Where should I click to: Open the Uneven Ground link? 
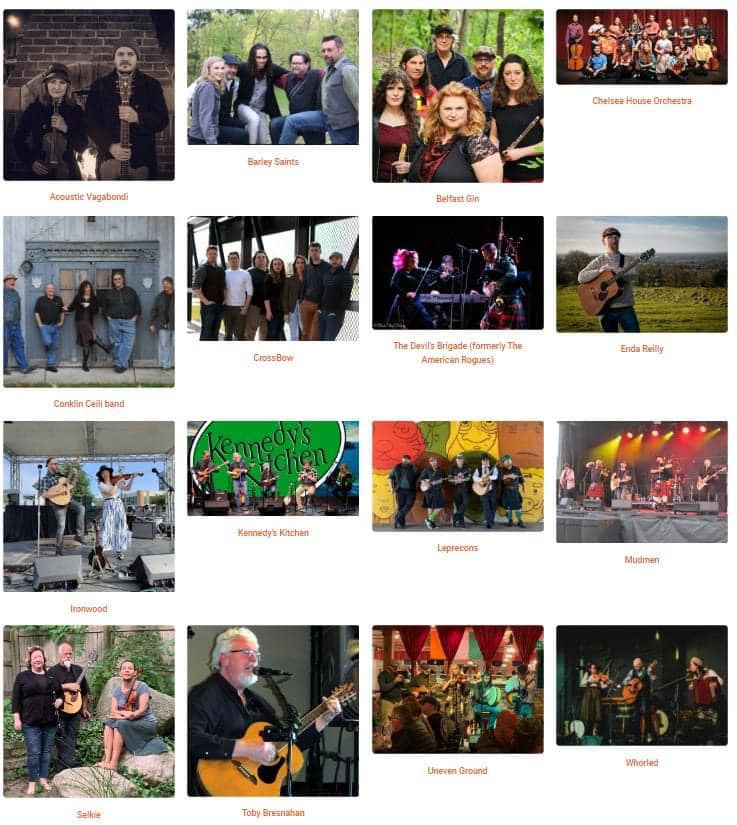tap(457, 771)
